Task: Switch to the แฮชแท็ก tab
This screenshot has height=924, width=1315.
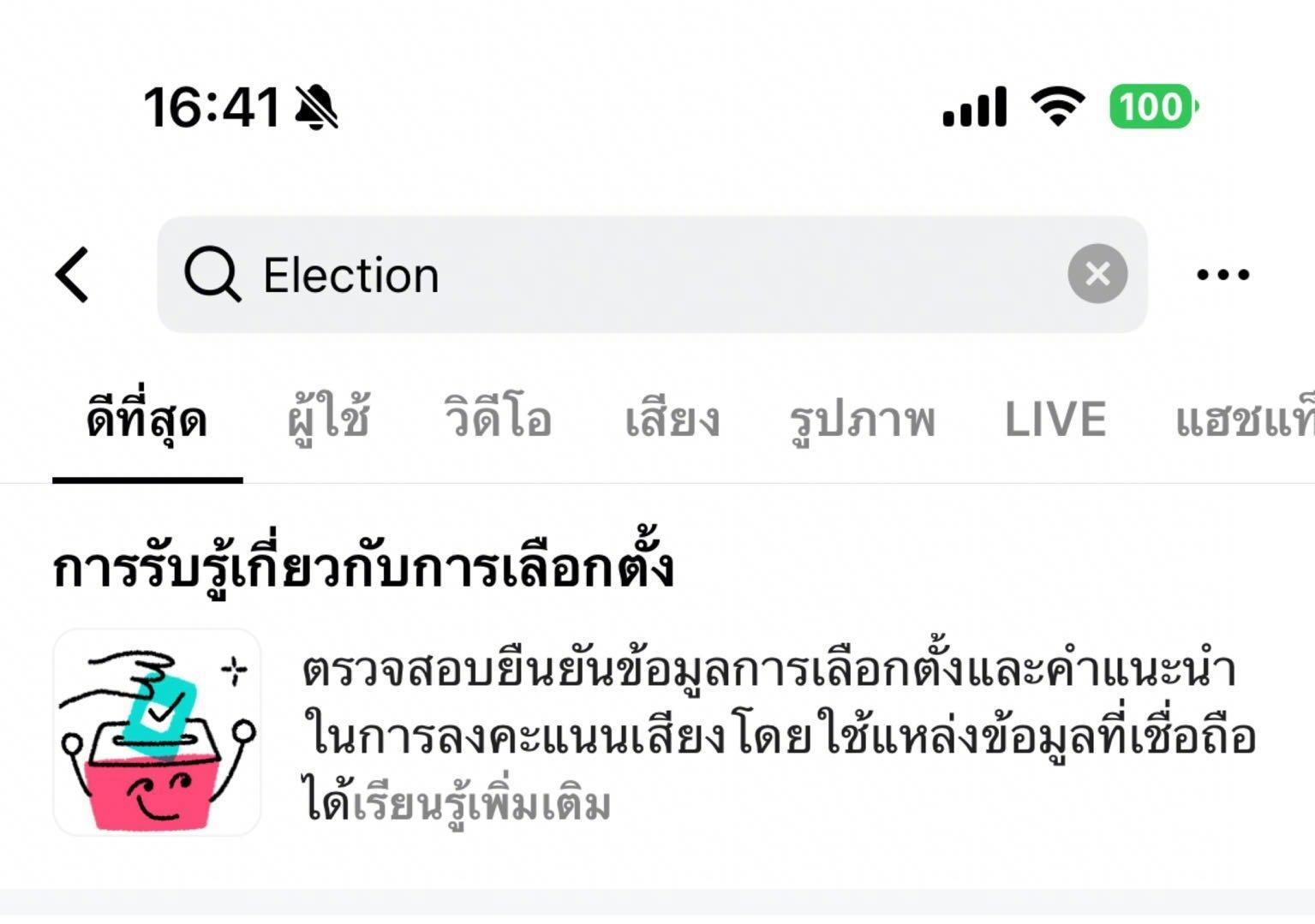Action: tap(1244, 421)
